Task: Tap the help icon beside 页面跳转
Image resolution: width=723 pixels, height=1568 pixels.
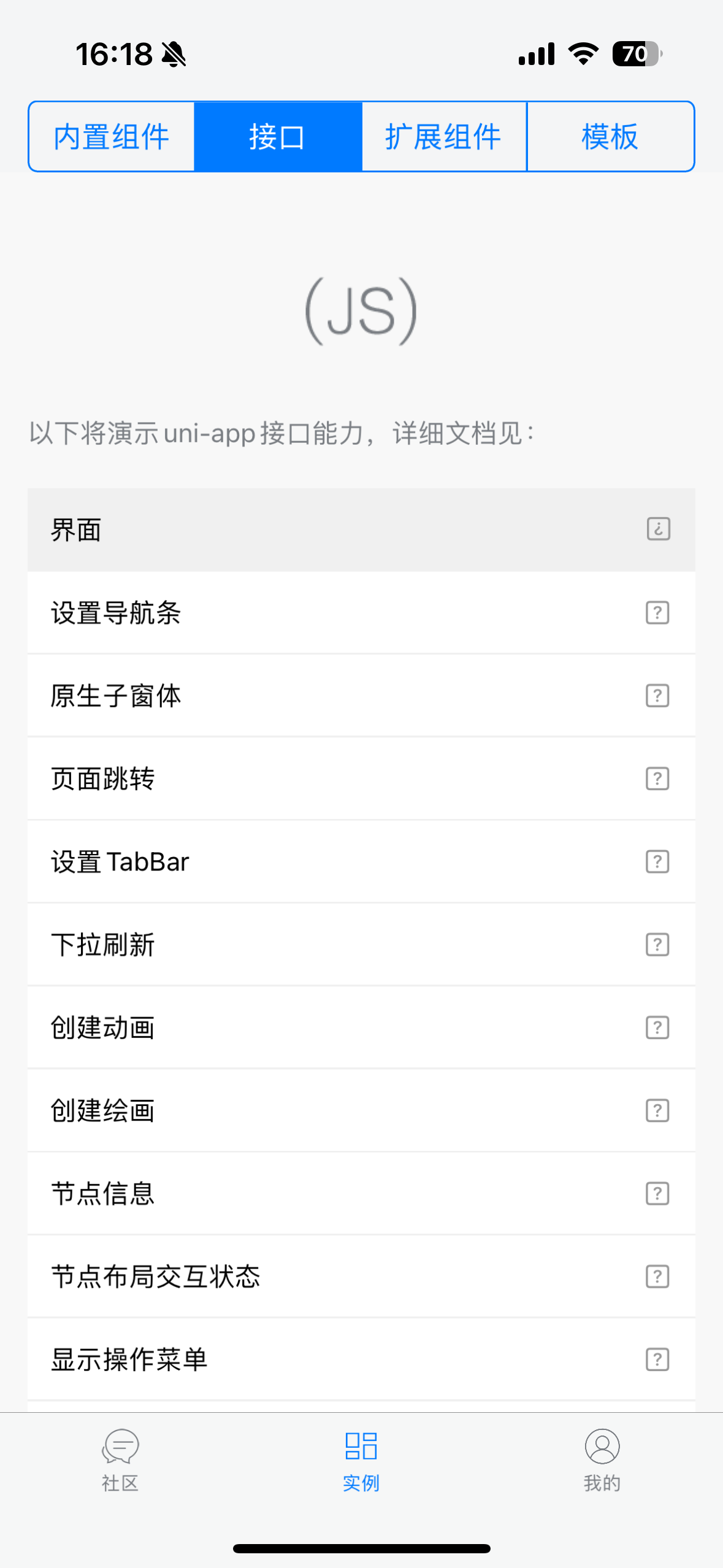Action: pos(657,779)
